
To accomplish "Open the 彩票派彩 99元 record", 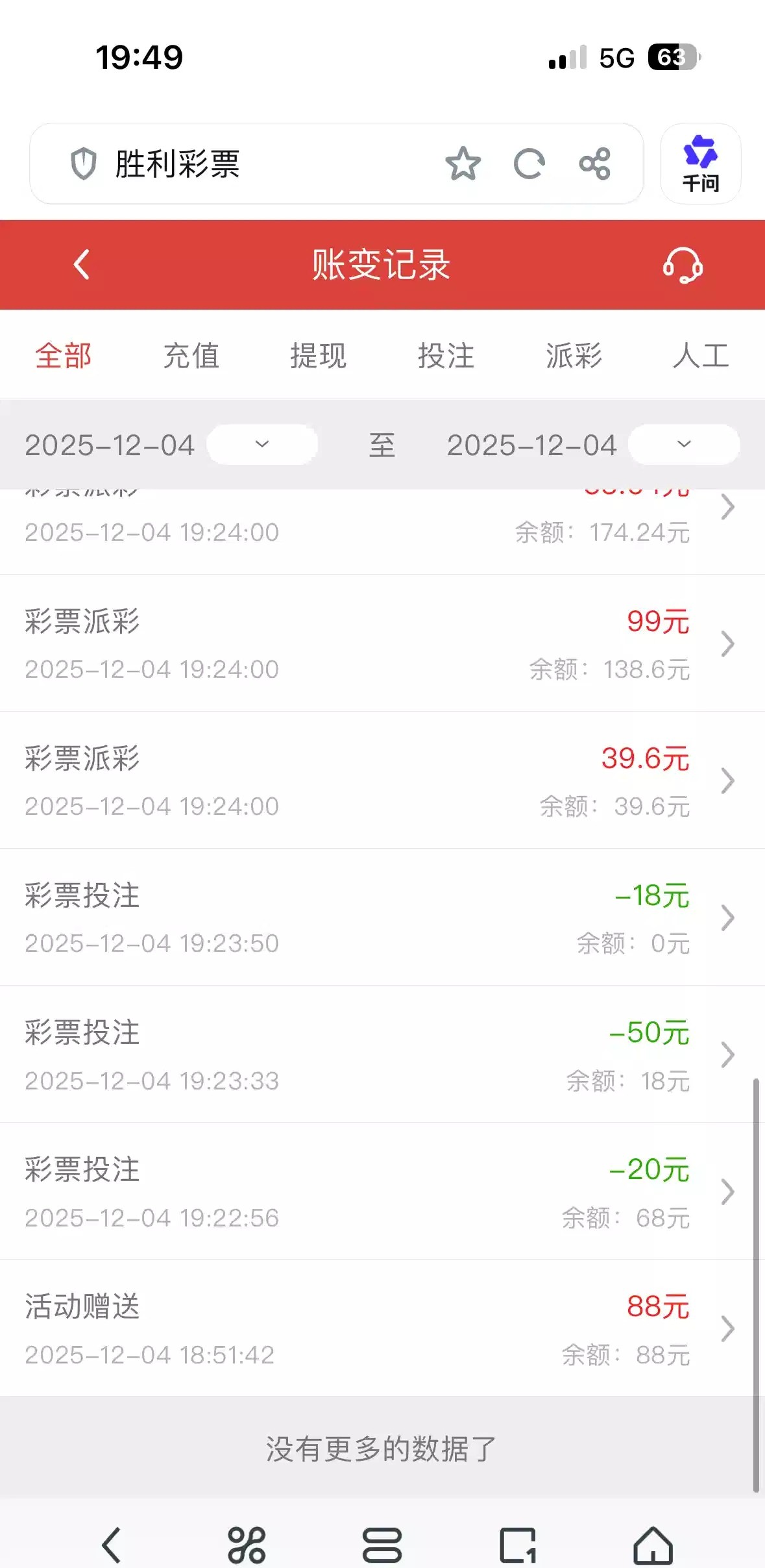I will click(x=382, y=643).
